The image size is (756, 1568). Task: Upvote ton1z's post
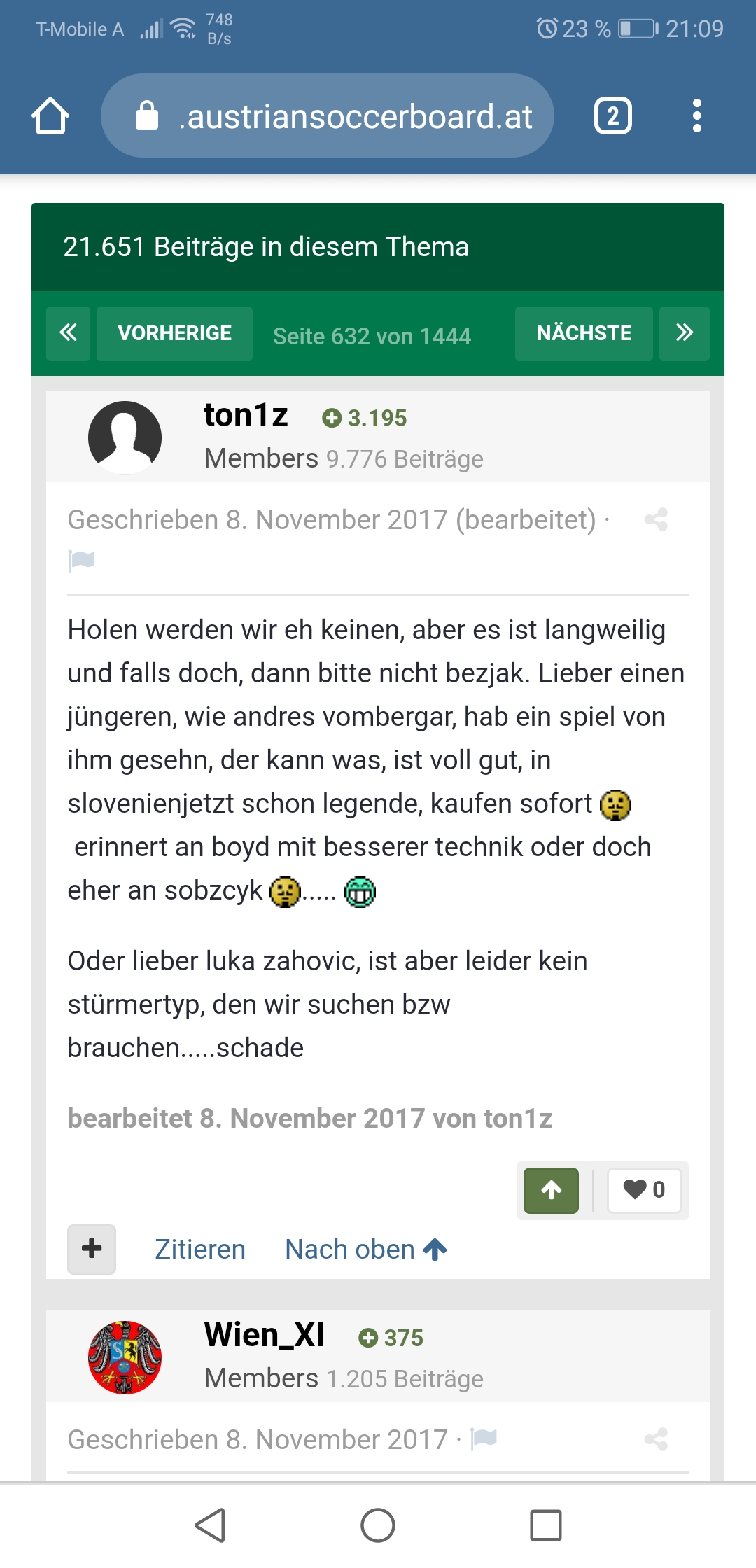[552, 1190]
